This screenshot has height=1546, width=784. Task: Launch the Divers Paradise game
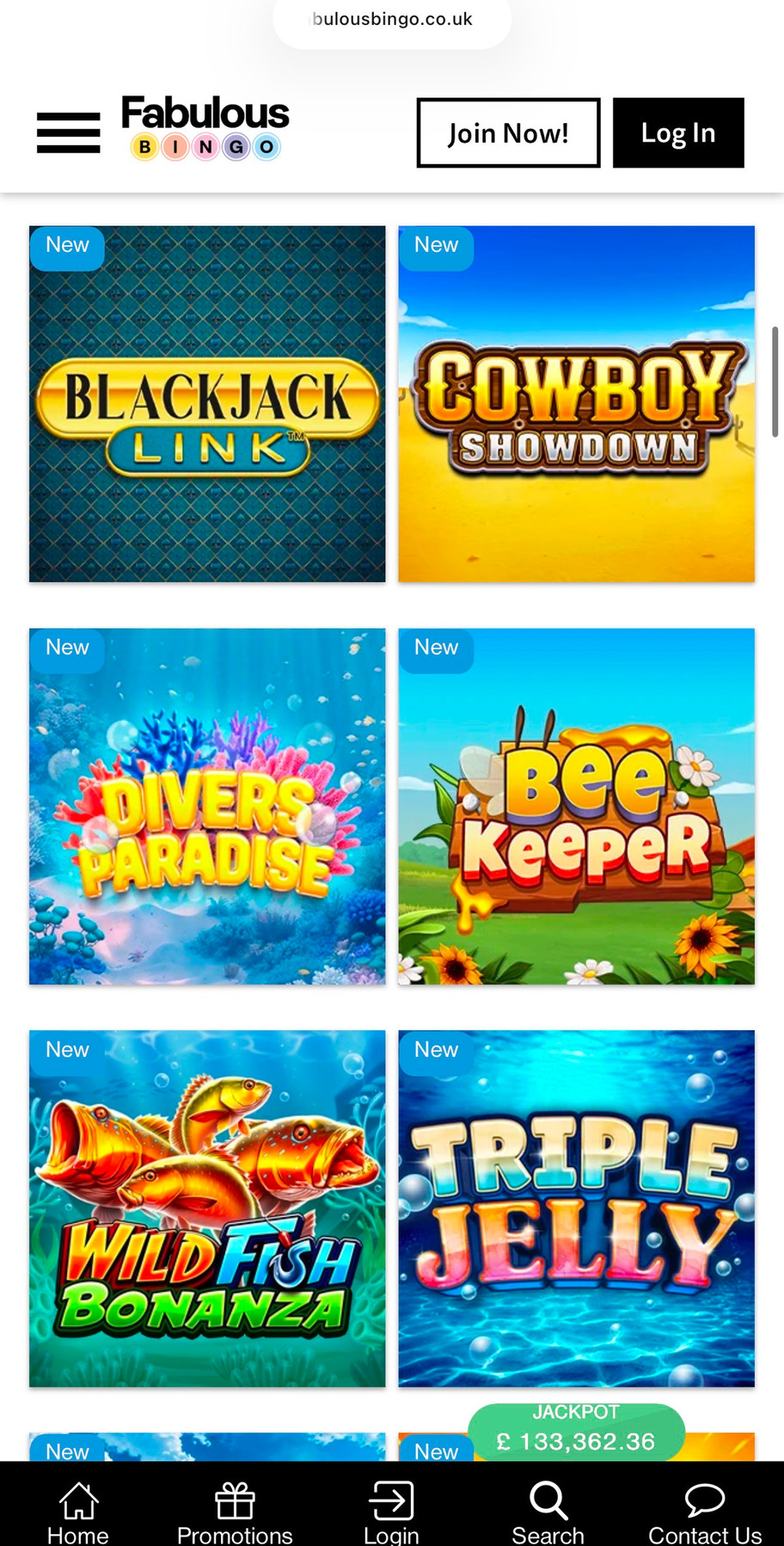(207, 807)
